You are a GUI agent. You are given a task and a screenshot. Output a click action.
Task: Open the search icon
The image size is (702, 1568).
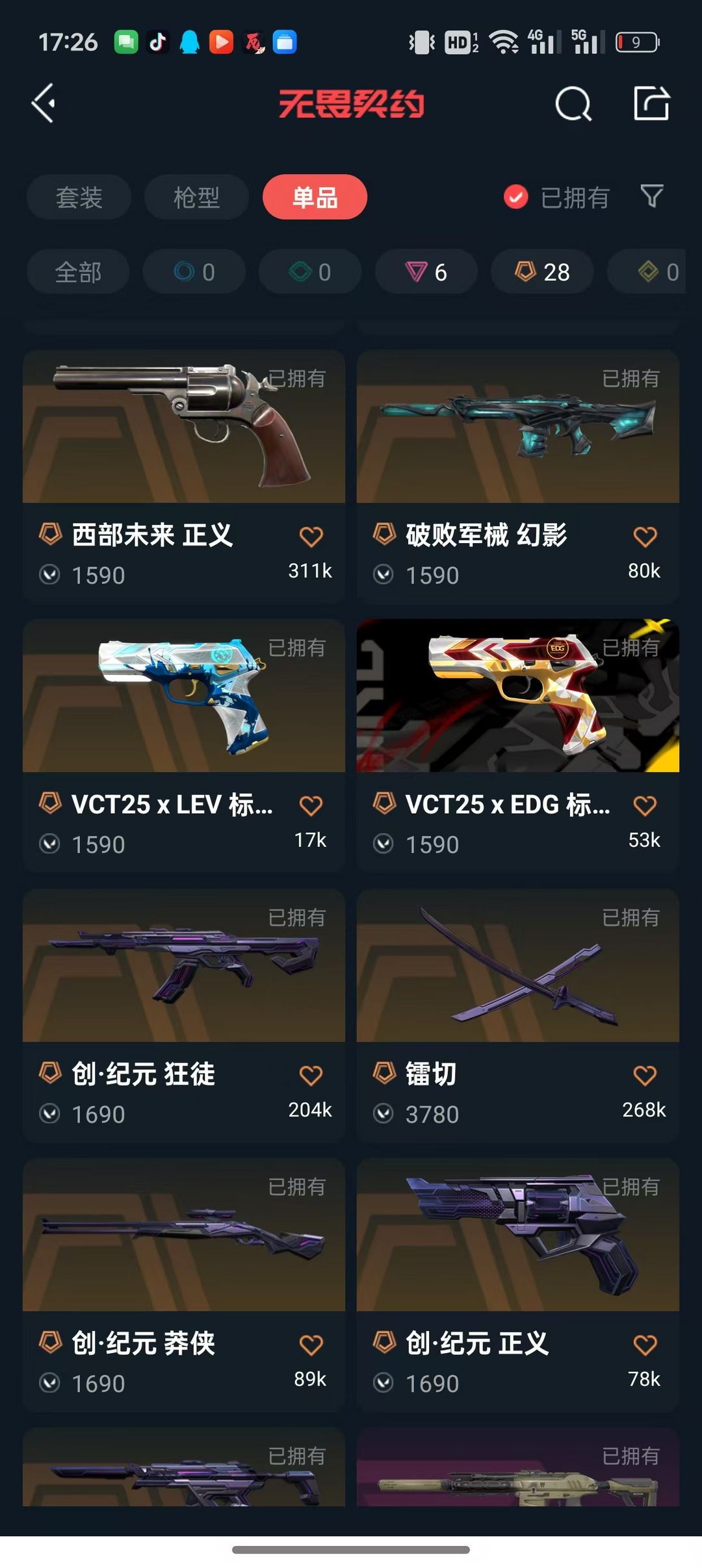(x=573, y=104)
